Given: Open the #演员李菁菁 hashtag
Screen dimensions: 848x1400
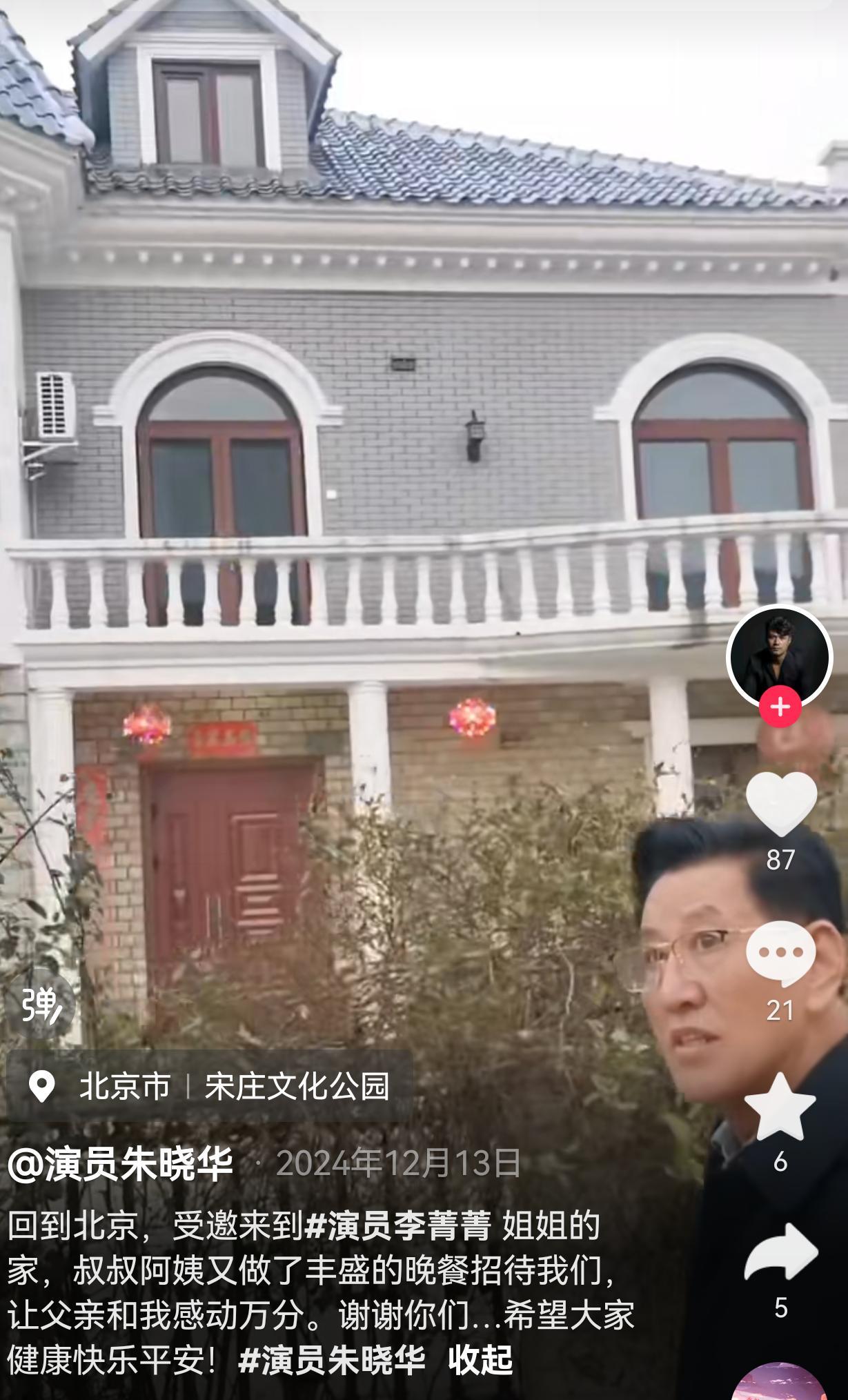Looking at the screenshot, I should (x=398, y=1225).
